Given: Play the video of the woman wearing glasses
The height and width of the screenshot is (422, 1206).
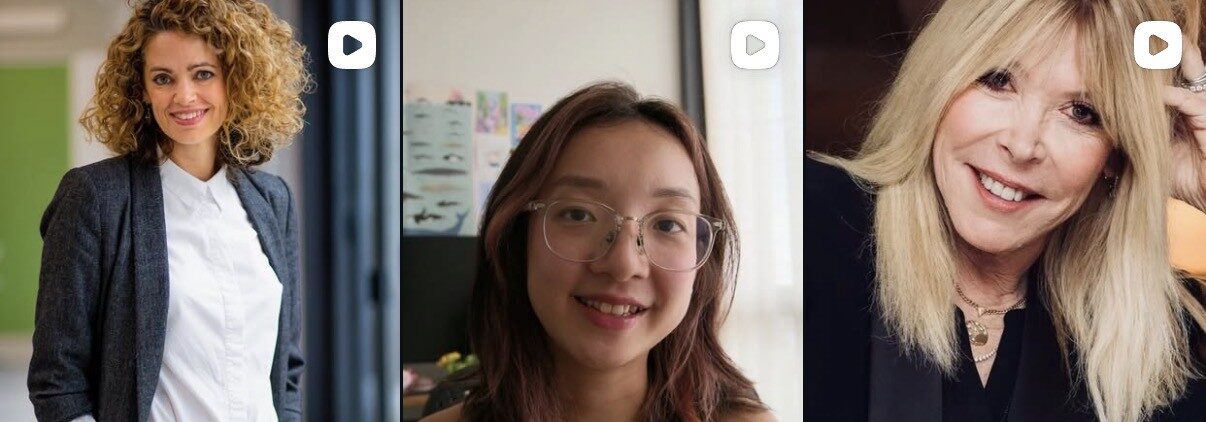Looking at the screenshot, I should point(754,45).
